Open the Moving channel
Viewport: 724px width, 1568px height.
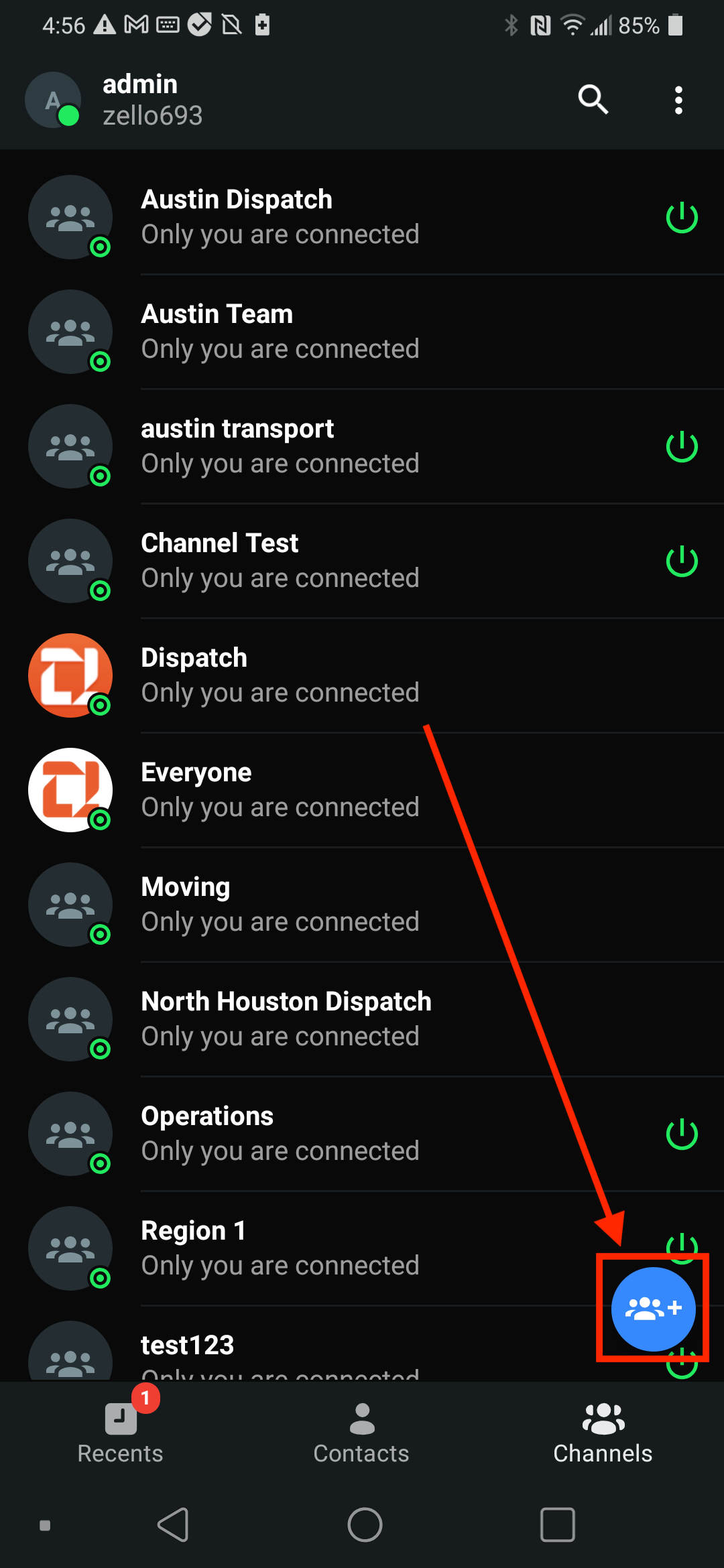(282, 905)
